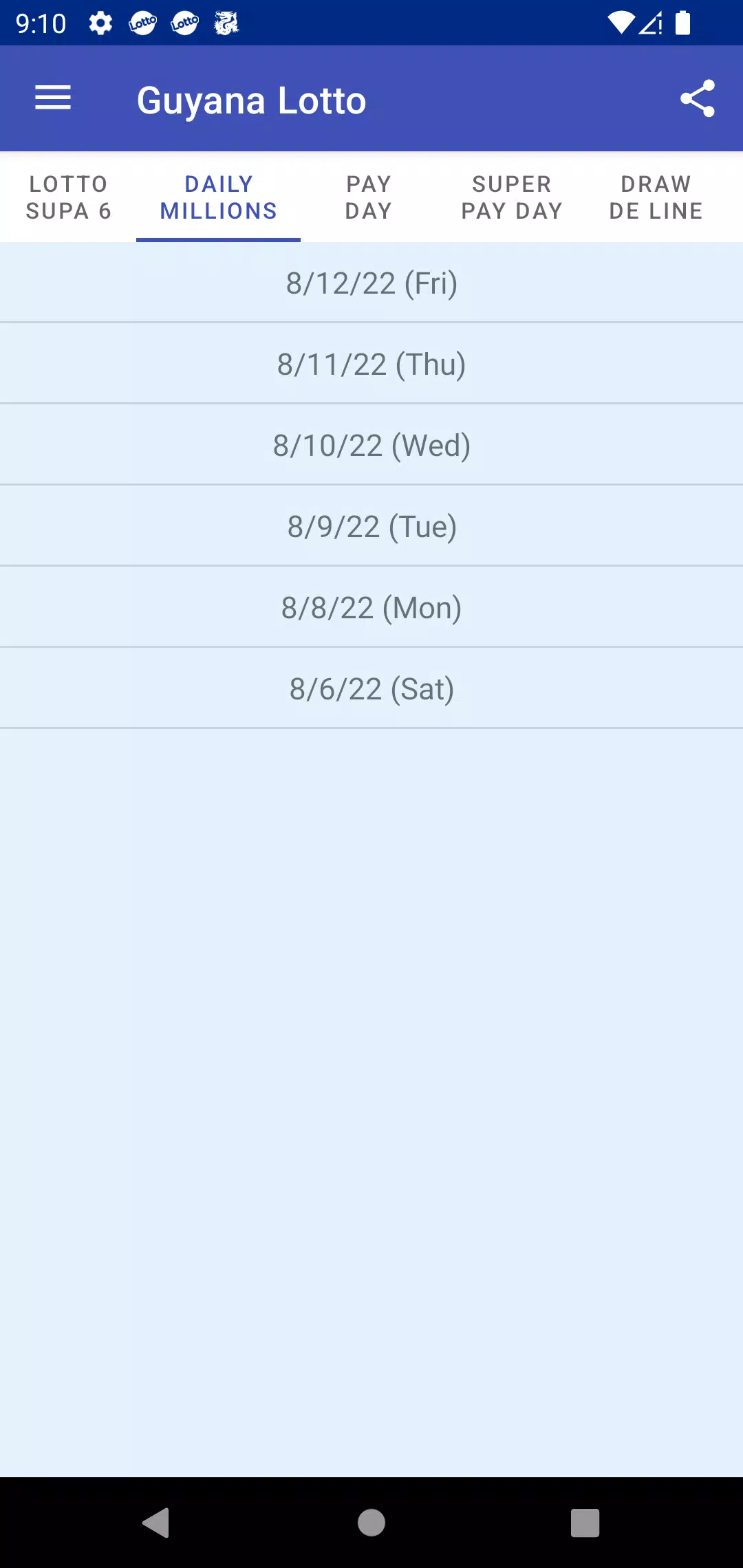Screen dimensions: 743x1568
Task: Open the Super Pay Day tab
Action: (x=512, y=197)
